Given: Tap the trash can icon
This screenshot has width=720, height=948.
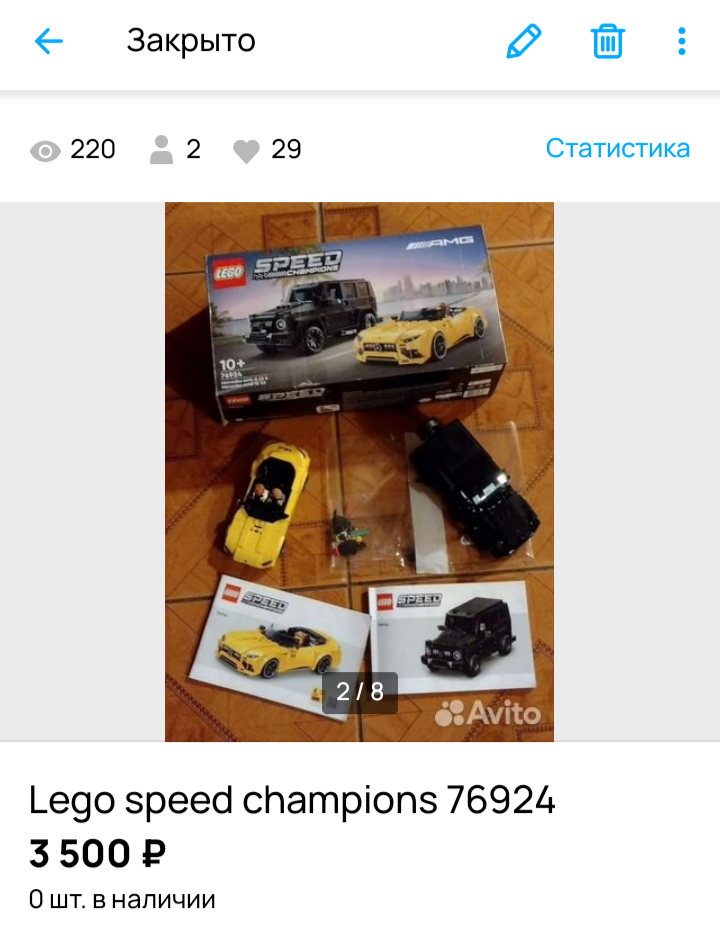Looking at the screenshot, I should (606, 41).
